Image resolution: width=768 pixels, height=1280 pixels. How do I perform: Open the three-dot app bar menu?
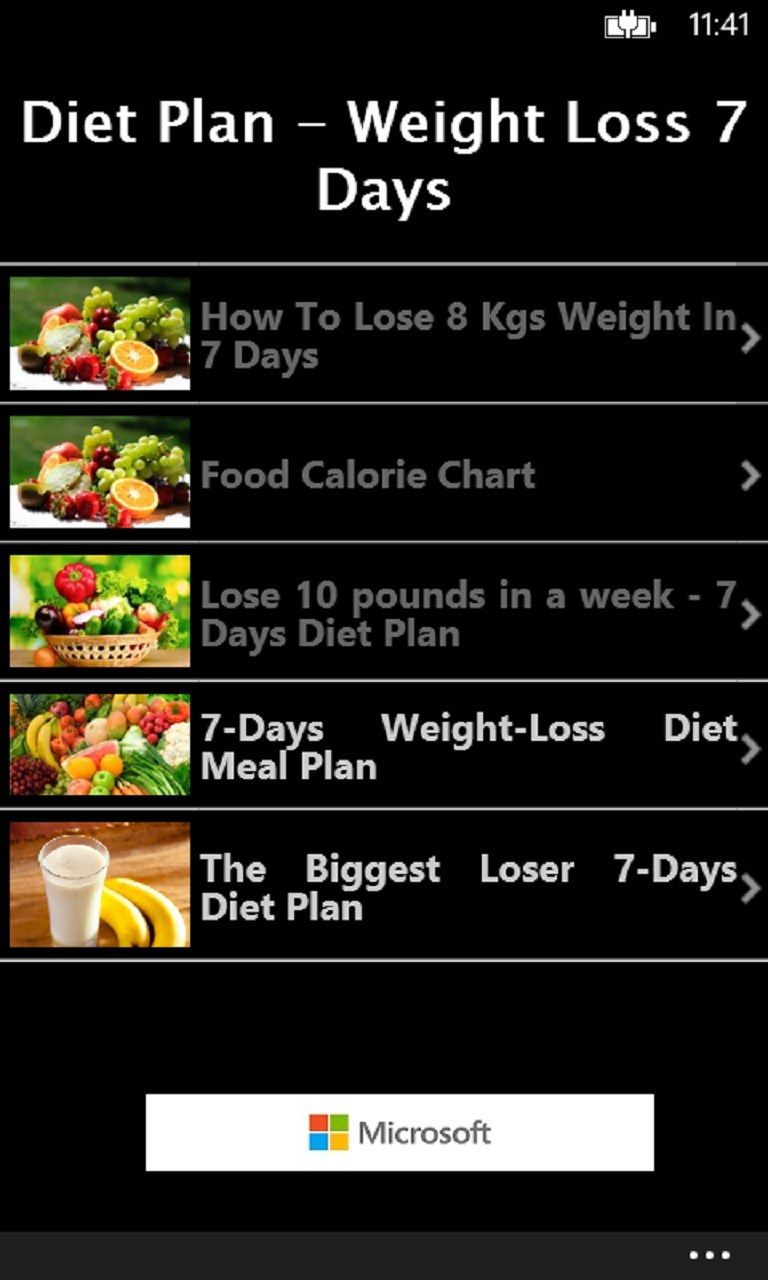tap(710, 1256)
